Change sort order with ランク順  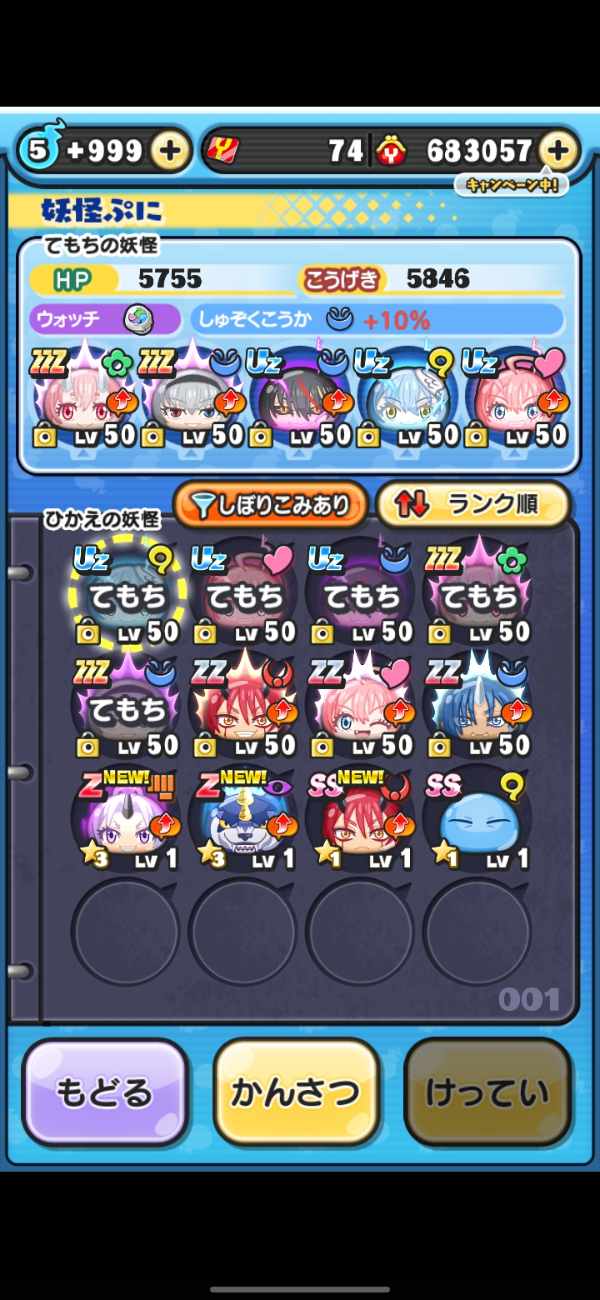(x=472, y=507)
